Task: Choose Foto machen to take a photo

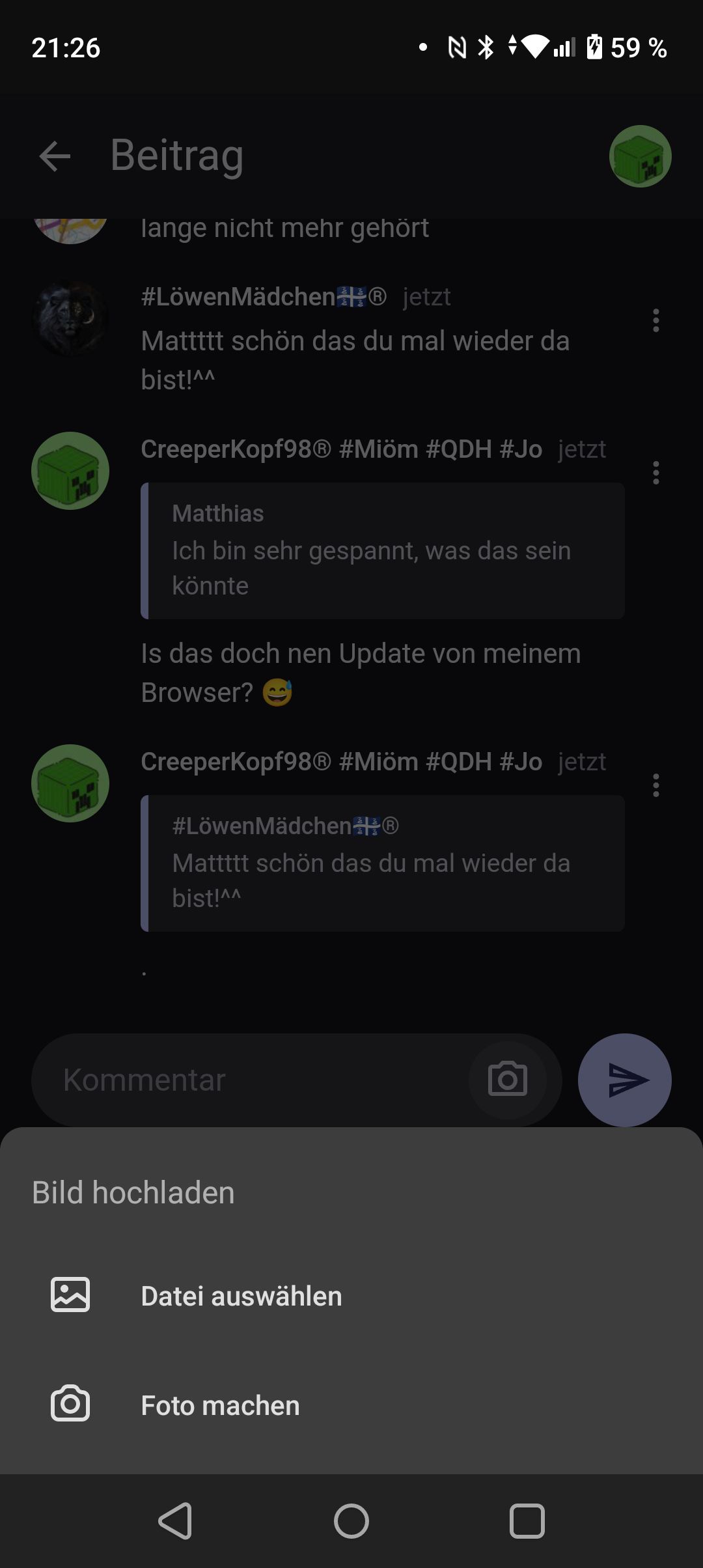Action: click(x=220, y=1405)
